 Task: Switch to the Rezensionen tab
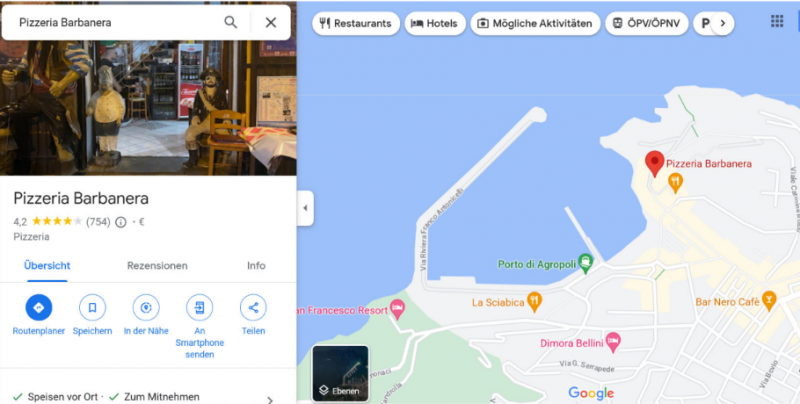(157, 266)
